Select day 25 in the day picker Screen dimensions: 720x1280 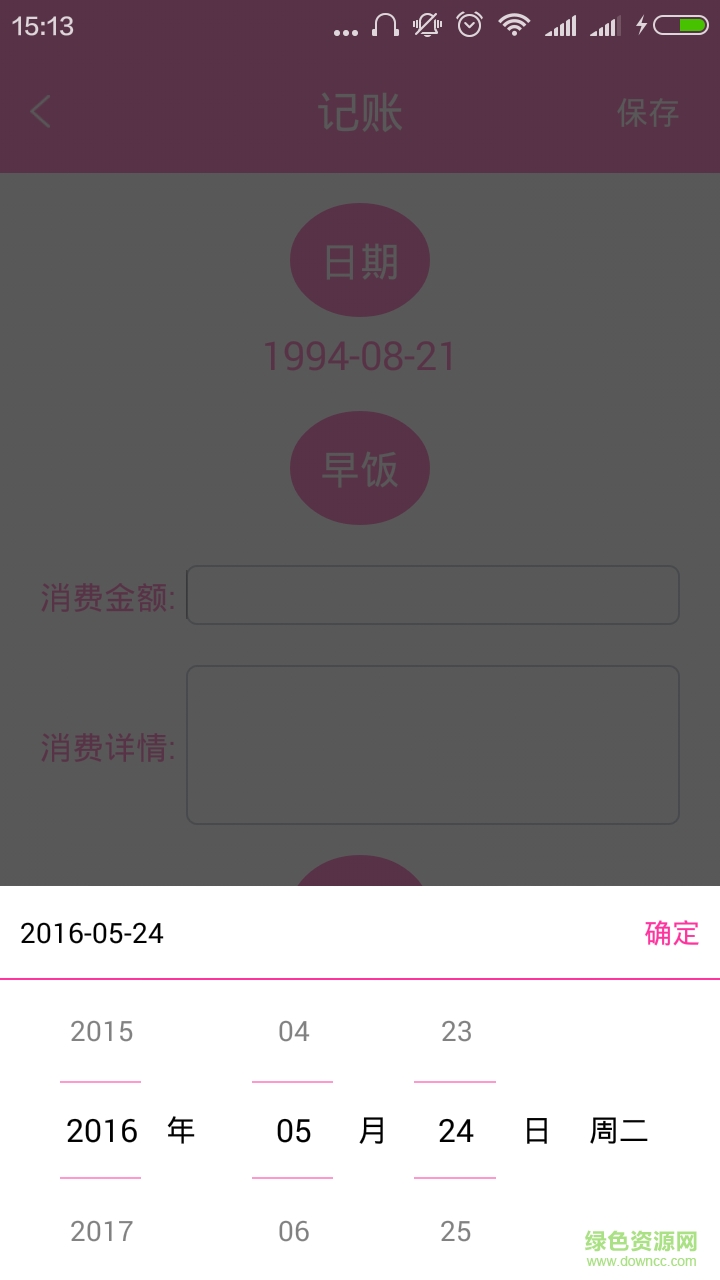click(455, 1231)
